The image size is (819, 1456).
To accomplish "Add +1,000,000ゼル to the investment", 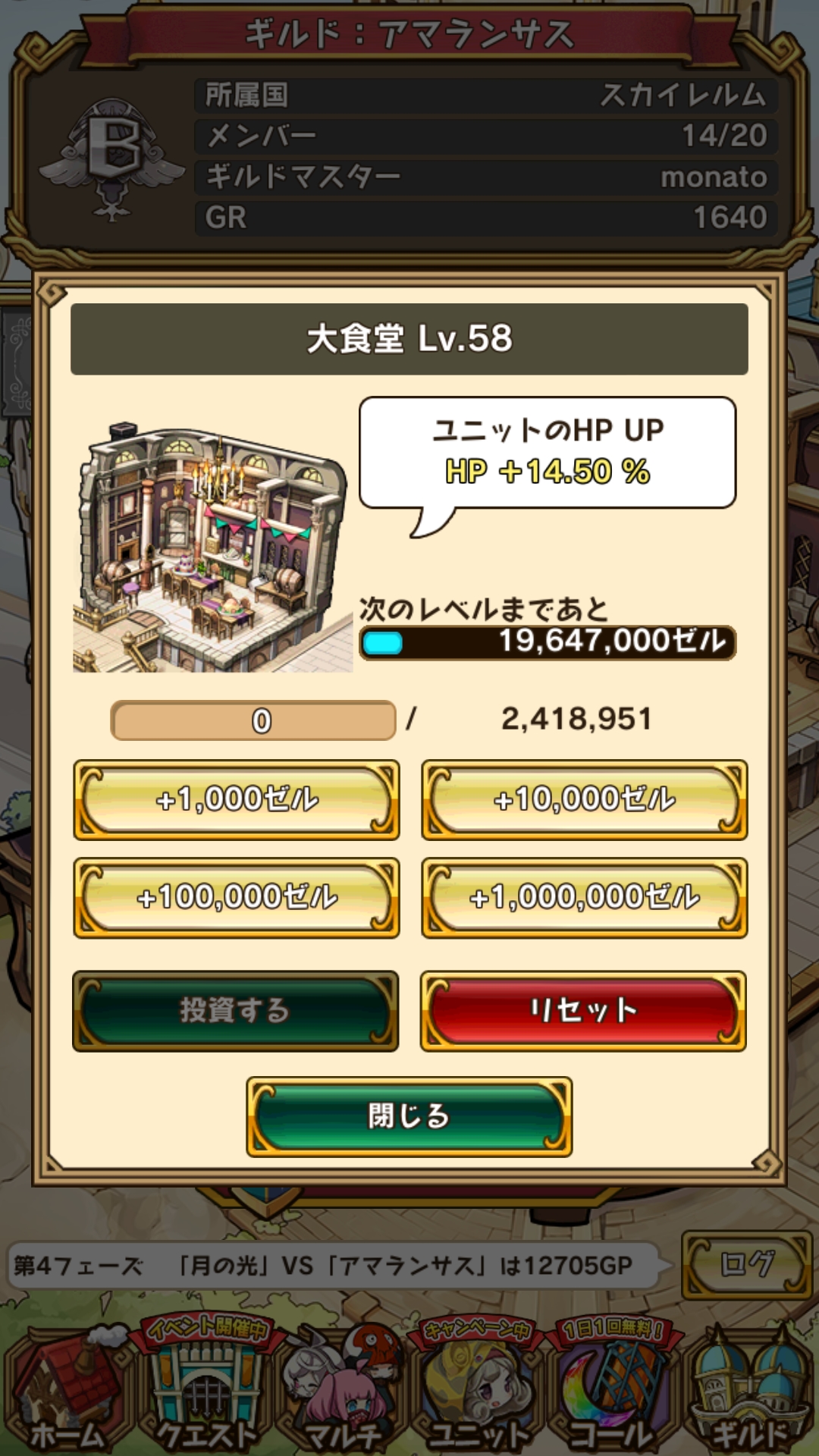I will (584, 897).
